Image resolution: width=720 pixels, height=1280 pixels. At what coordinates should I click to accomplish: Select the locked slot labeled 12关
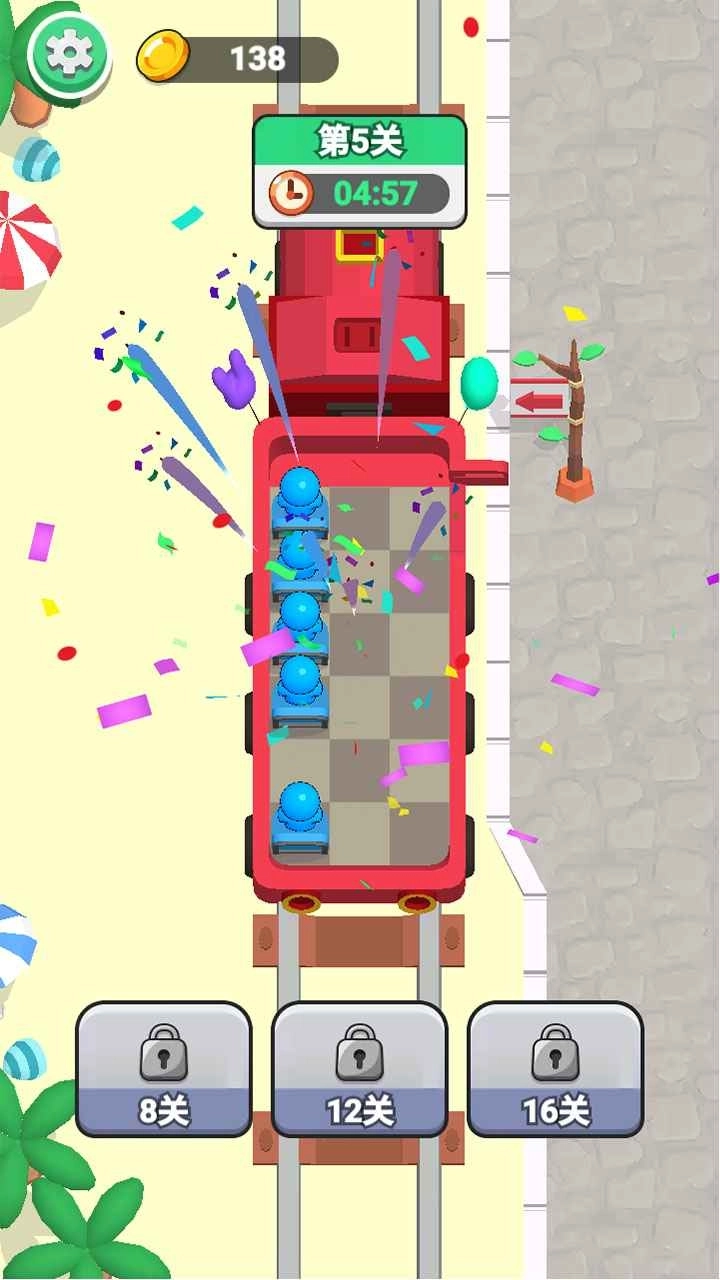click(x=360, y=1069)
